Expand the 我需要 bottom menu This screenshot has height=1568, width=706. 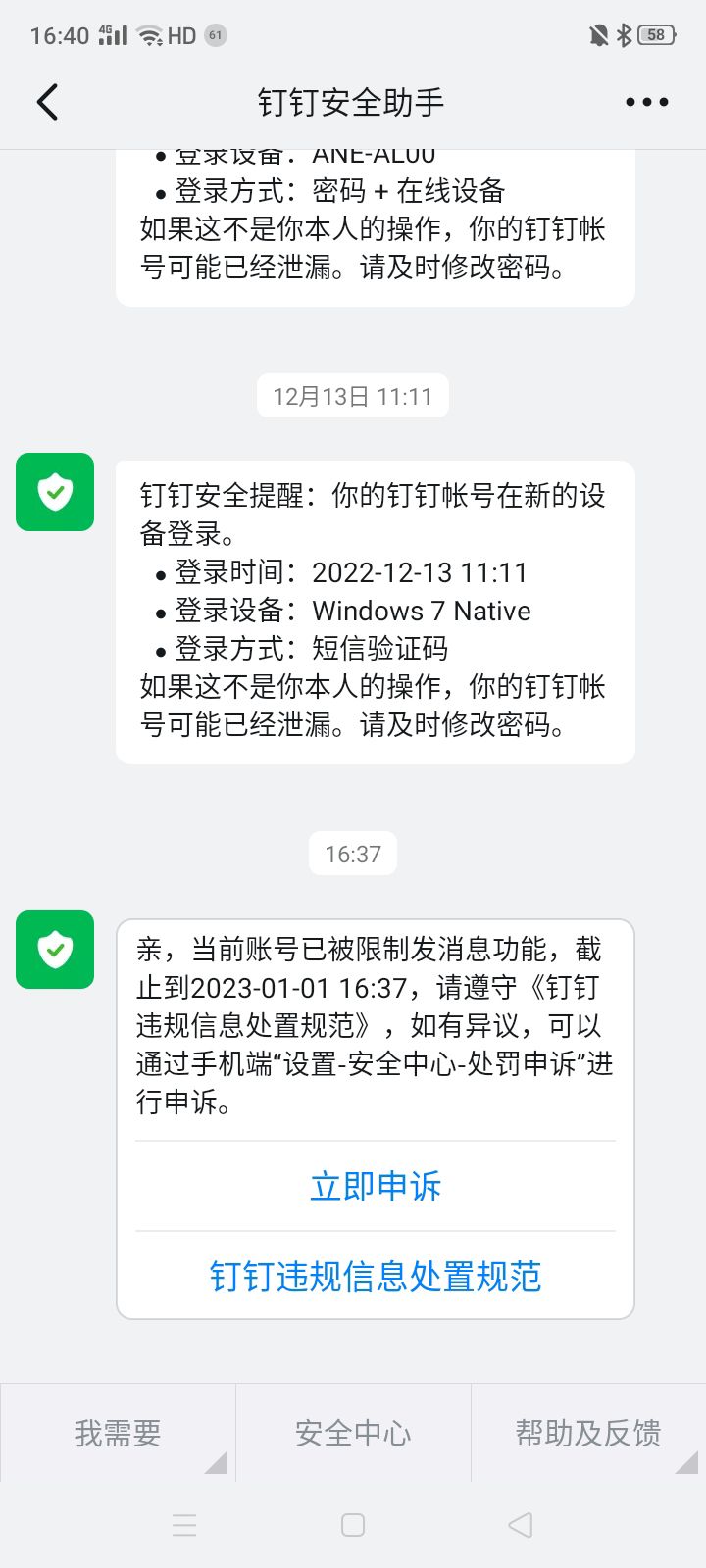point(118,1433)
